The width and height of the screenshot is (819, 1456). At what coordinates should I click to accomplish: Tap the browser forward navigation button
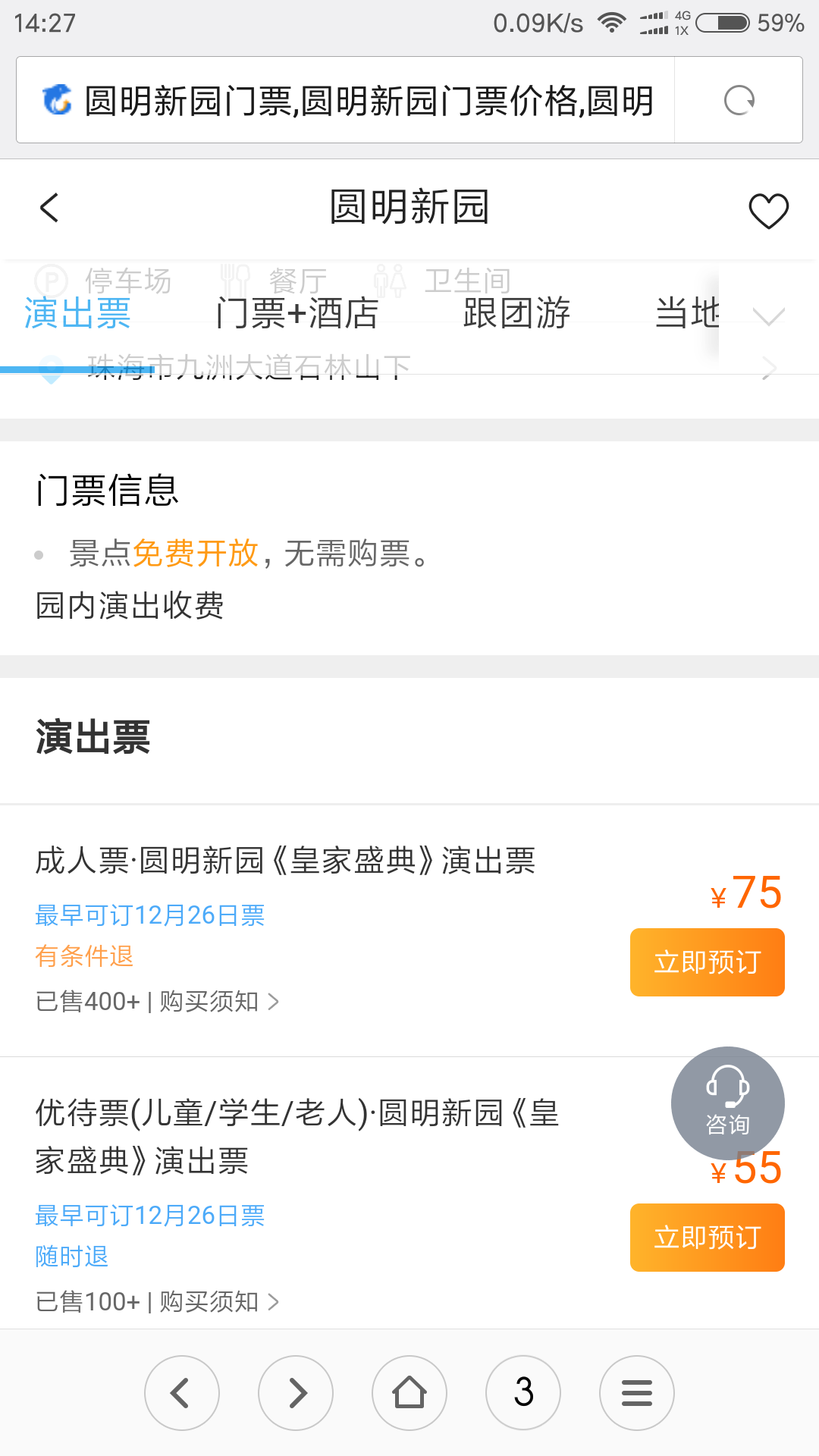[x=296, y=1393]
